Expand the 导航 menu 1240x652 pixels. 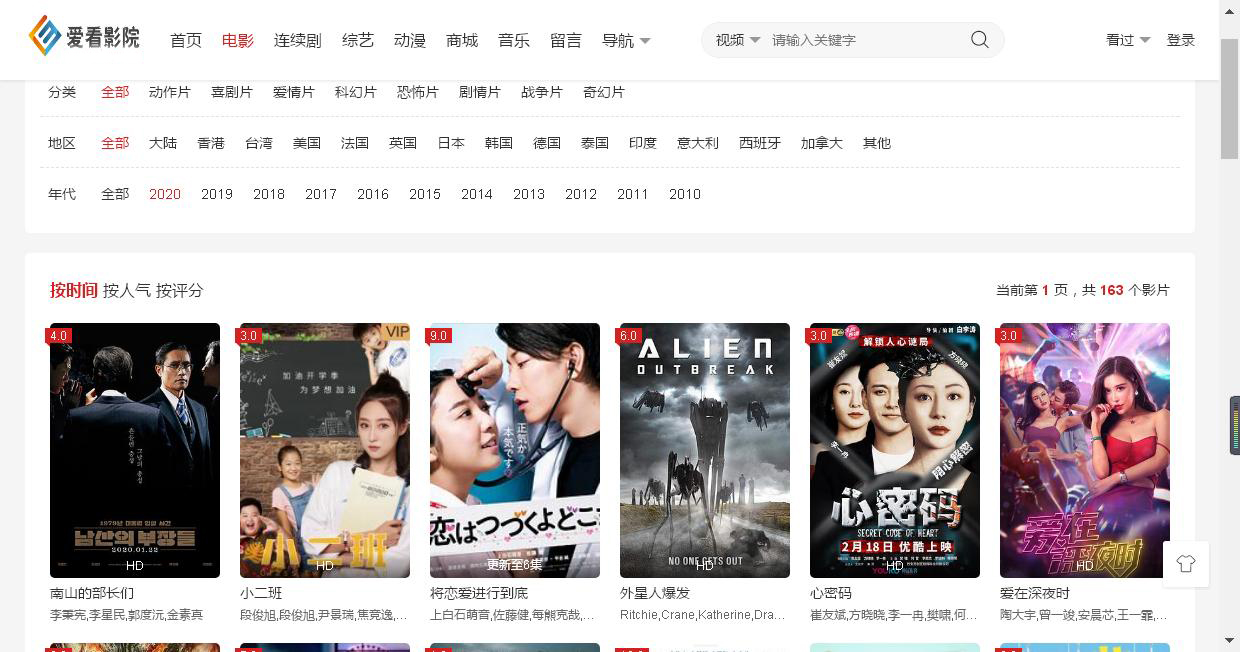click(626, 40)
